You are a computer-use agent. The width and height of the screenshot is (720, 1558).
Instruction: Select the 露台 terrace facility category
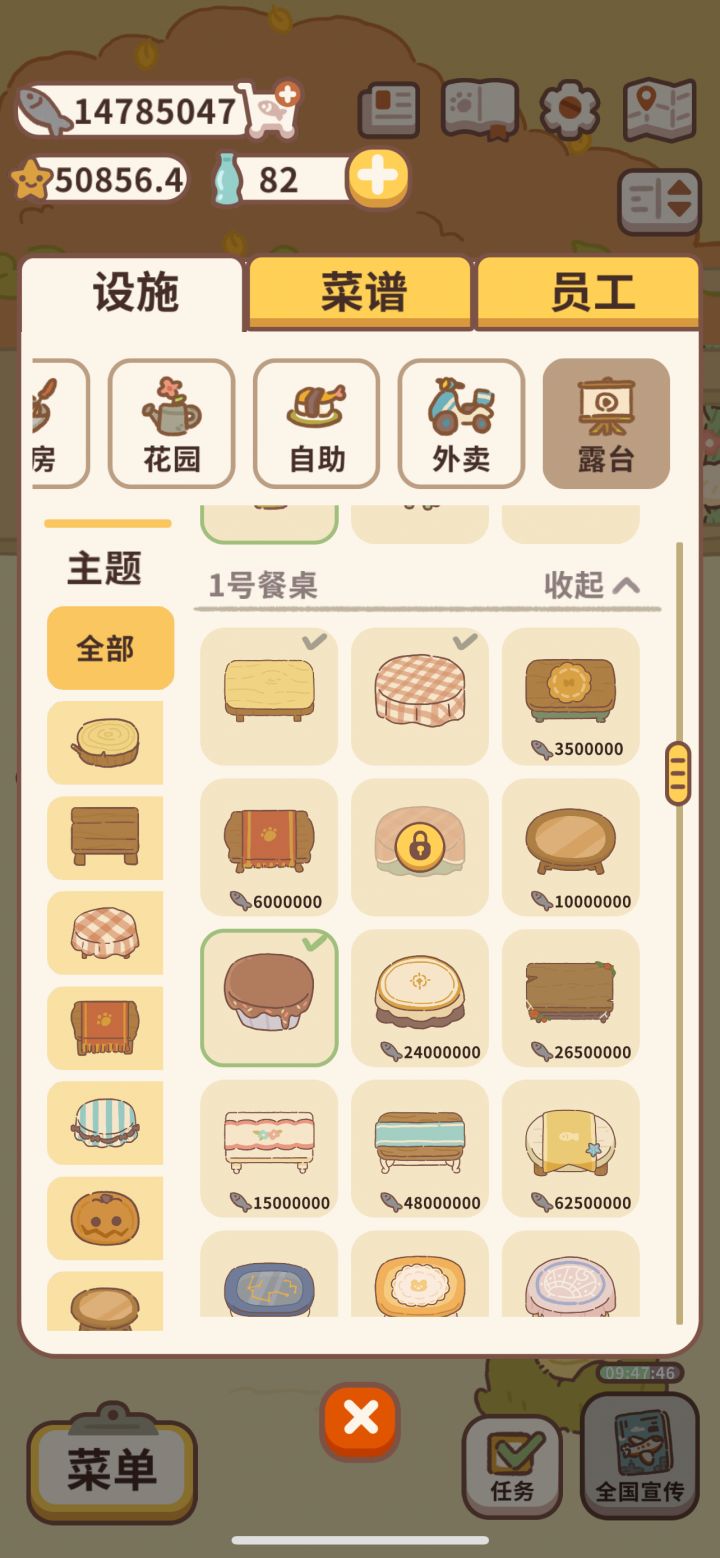tap(605, 423)
